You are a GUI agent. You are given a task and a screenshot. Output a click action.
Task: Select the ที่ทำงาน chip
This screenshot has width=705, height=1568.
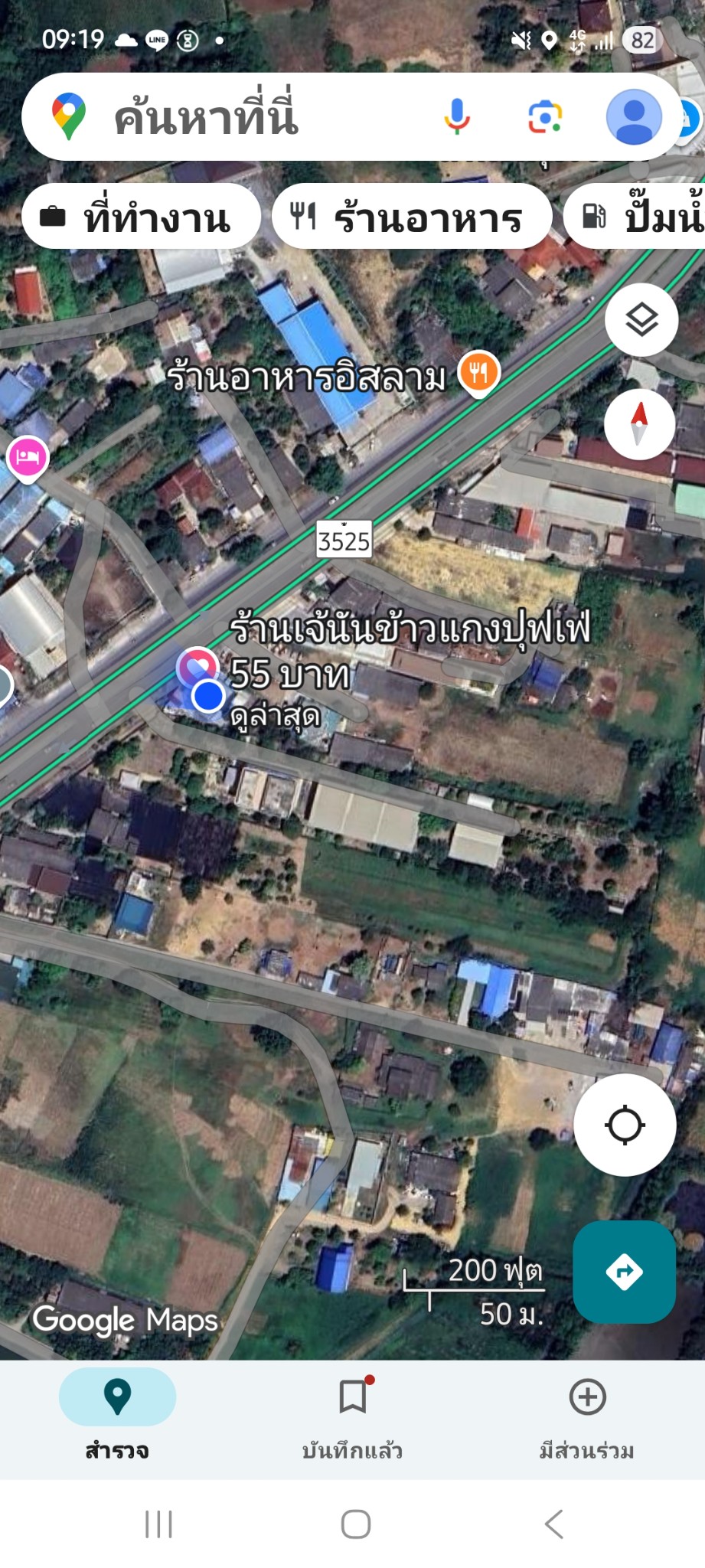(142, 217)
